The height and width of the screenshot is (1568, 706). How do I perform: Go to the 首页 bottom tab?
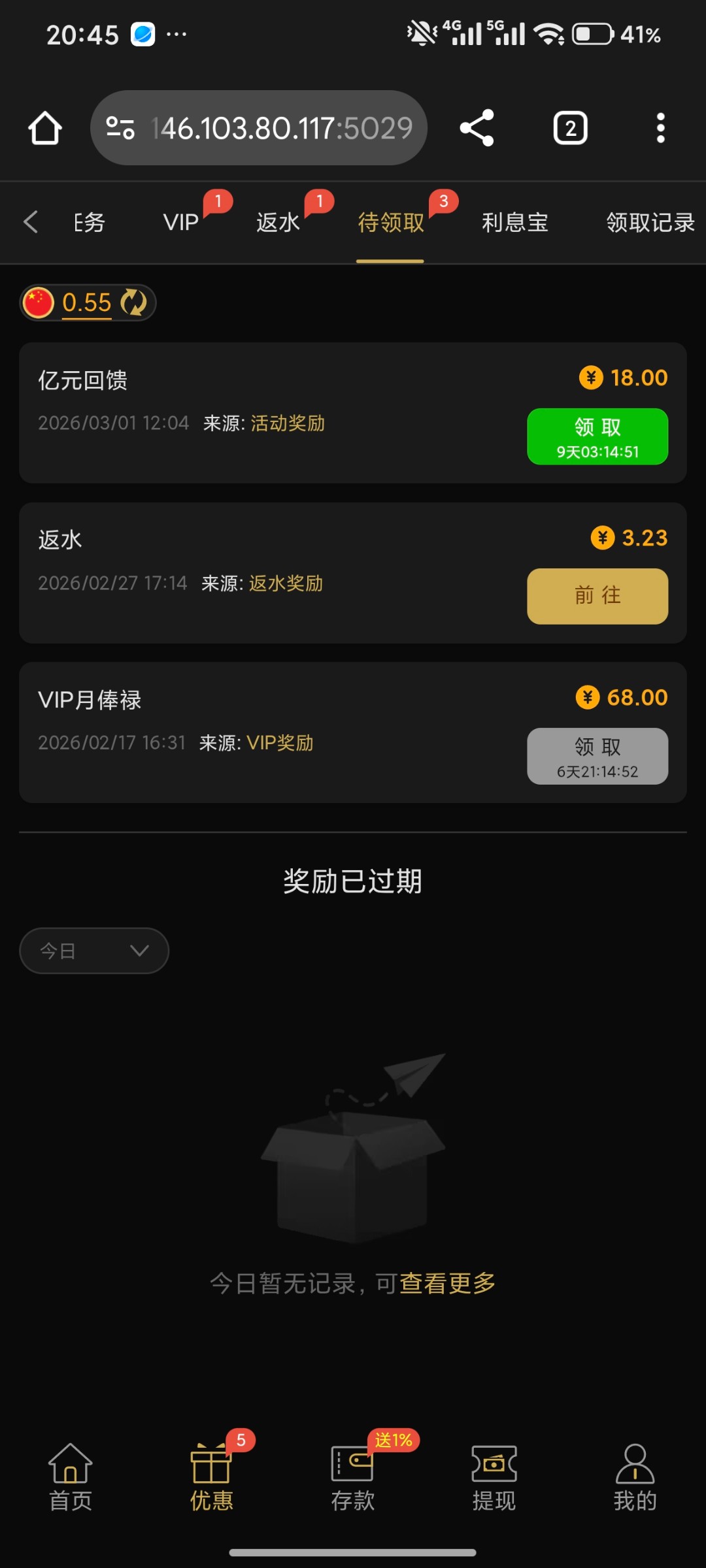(x=71, y=1478)
